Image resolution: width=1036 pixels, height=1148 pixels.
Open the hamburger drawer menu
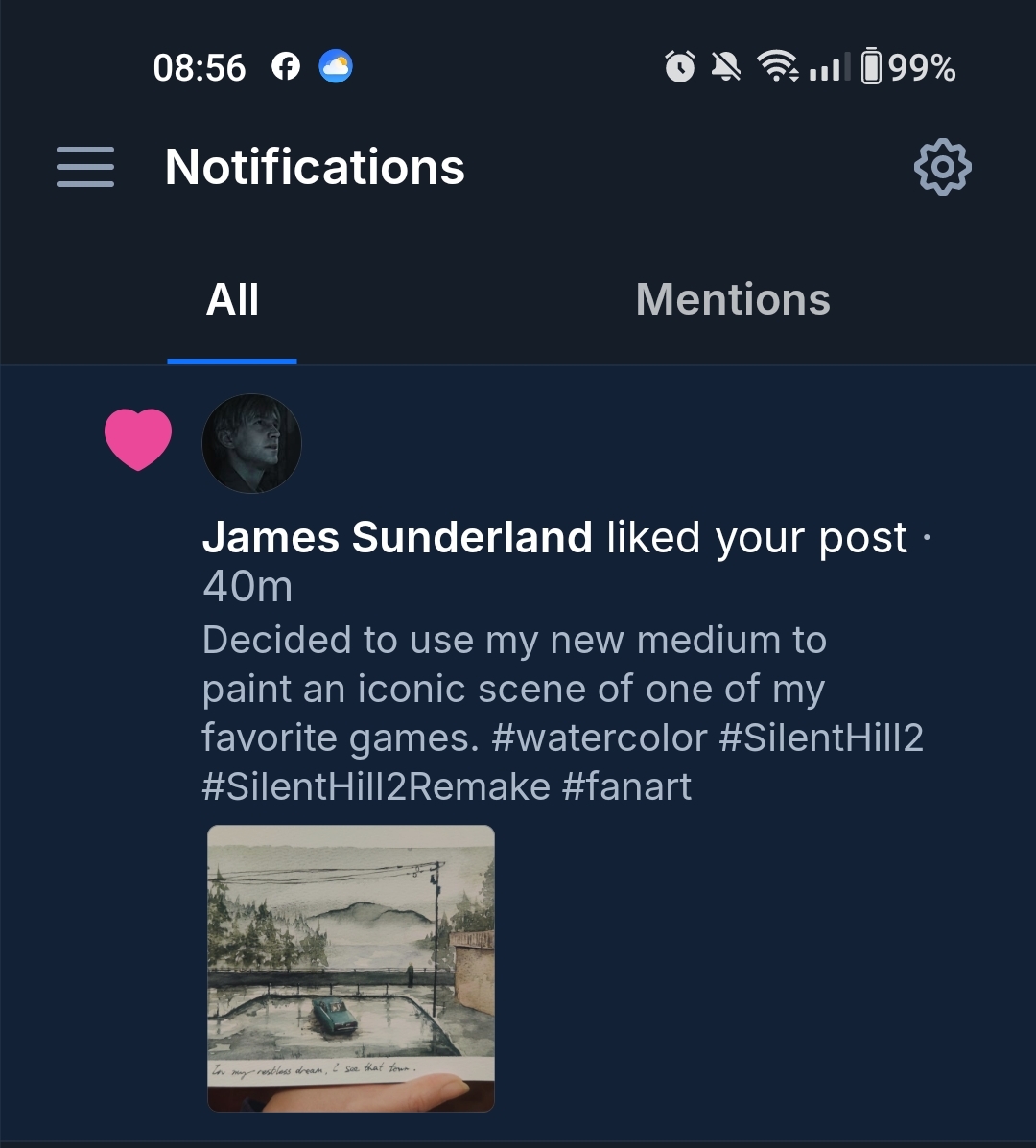click(85, 167)
